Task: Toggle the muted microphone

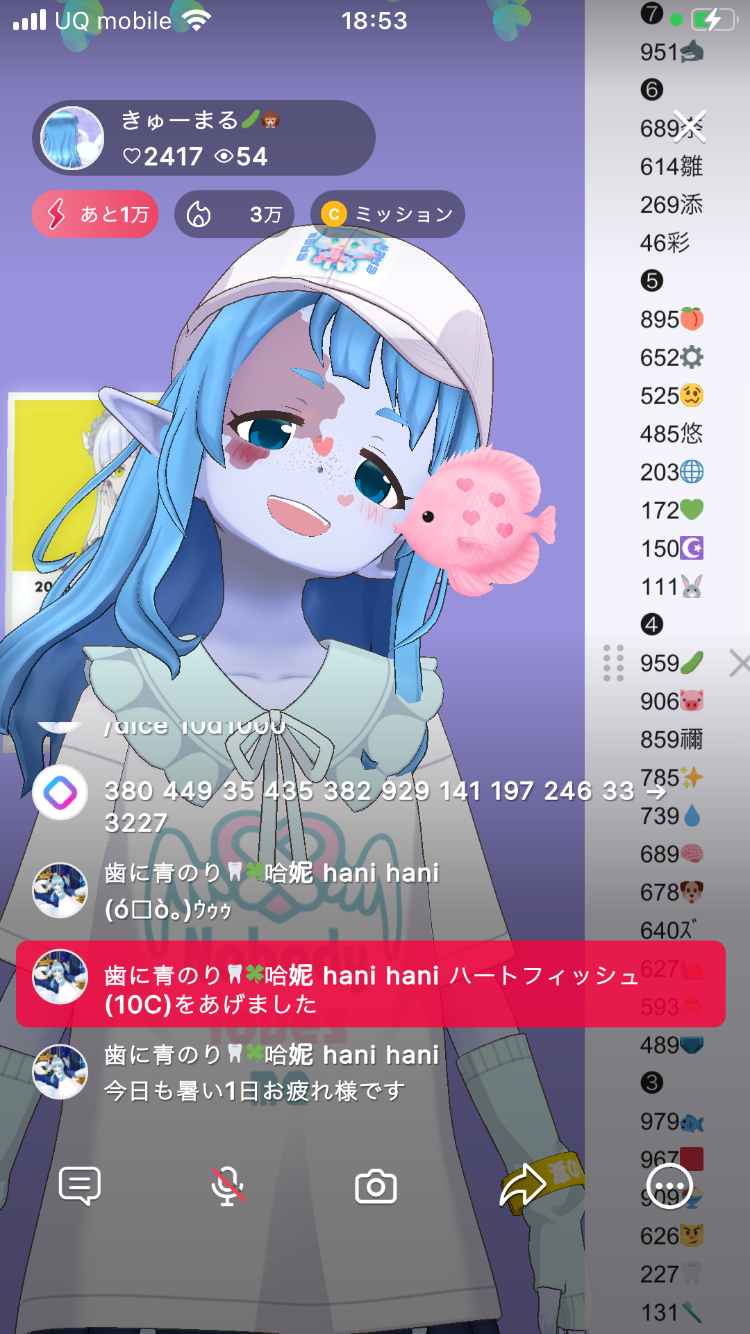Action: click(x=228, y=1186)
